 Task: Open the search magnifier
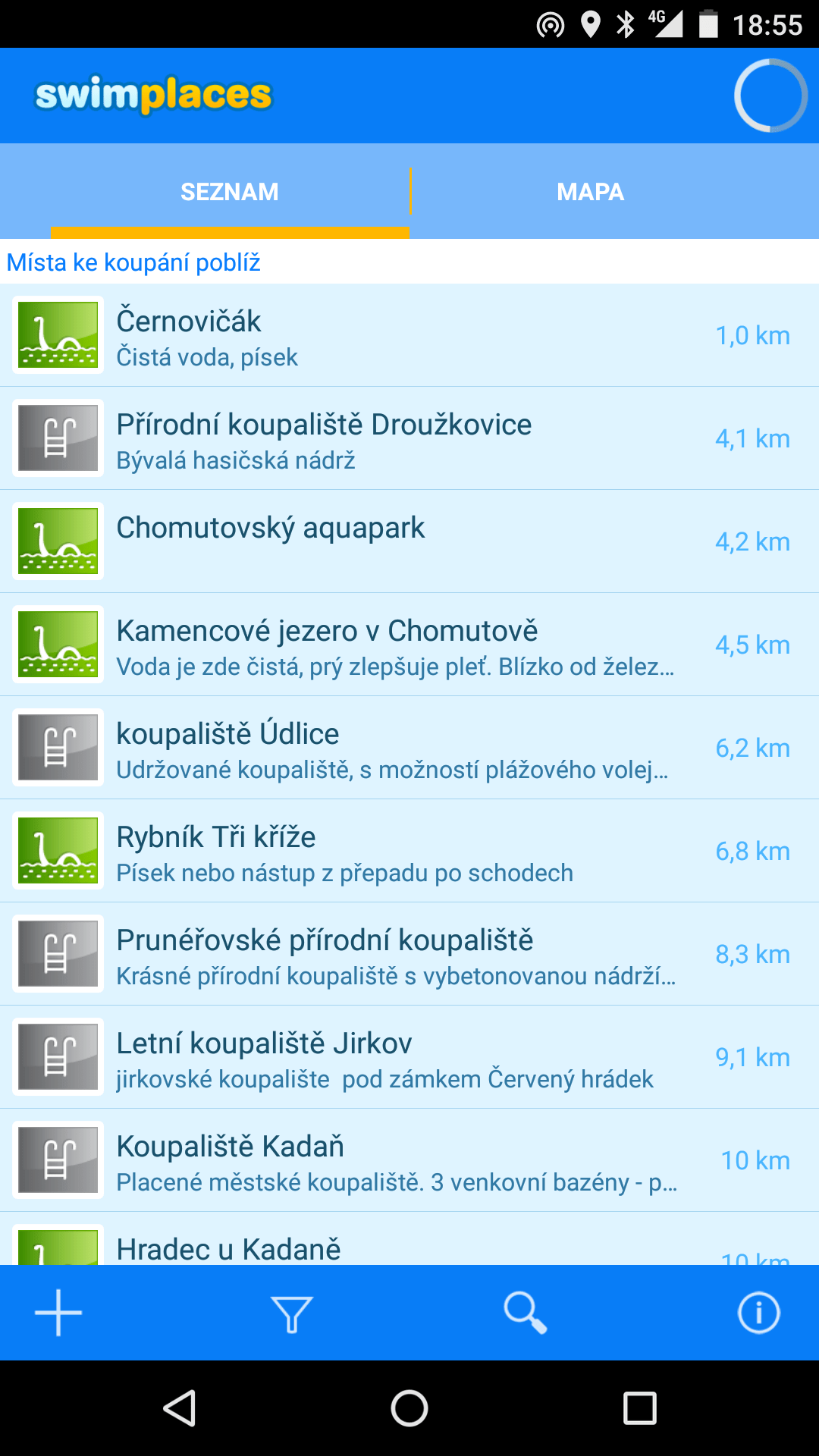coord(526,1313)
